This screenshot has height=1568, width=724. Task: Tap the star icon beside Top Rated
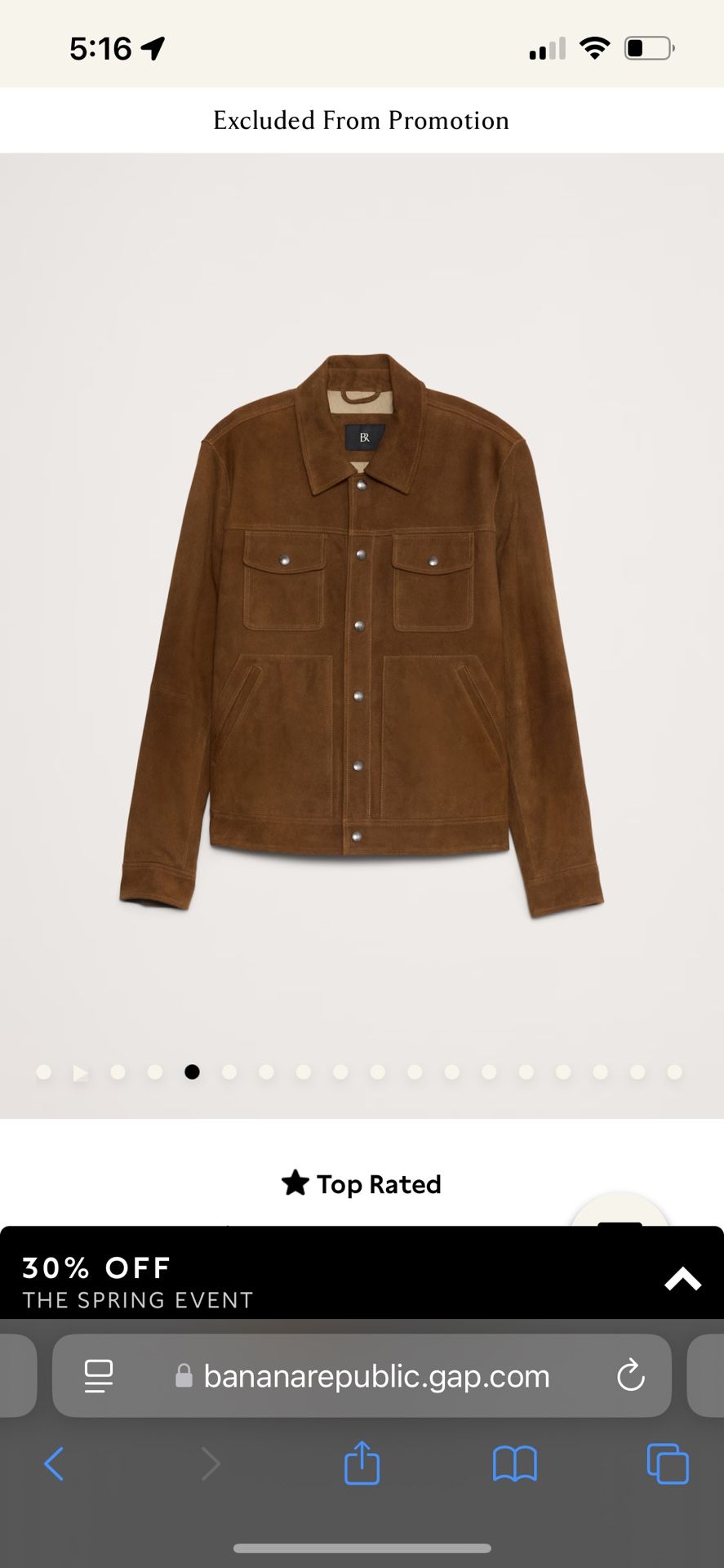pyautogui.click(x=295, y=1183)
